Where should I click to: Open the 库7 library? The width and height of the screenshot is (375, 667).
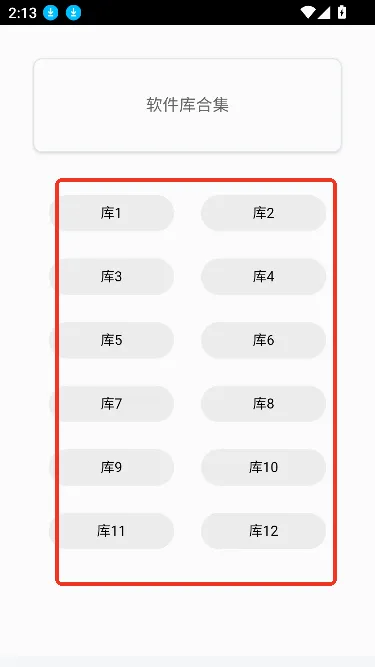click(x=111, y=404)
